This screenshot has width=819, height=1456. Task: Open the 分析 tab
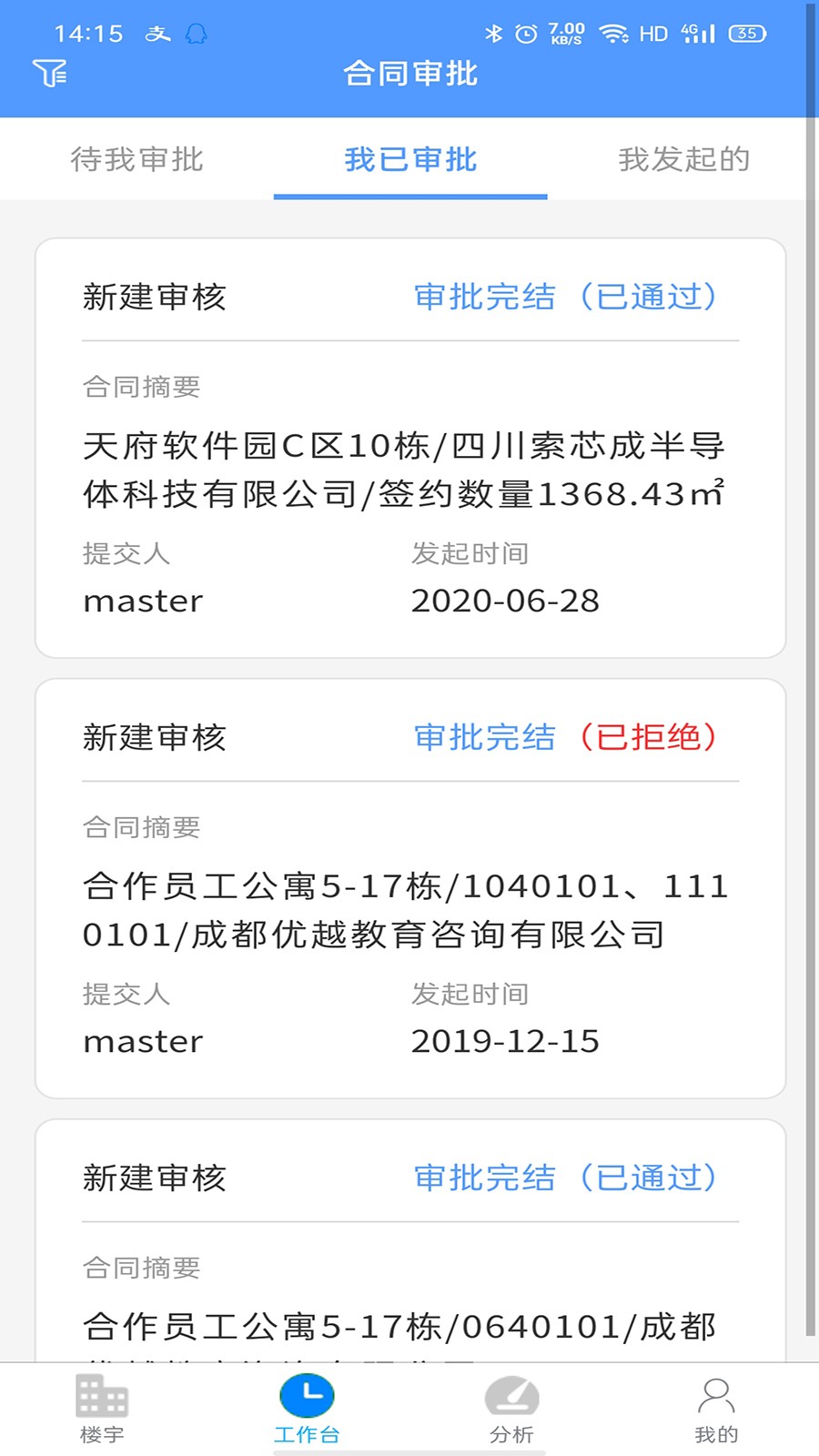coord(511,1409)
